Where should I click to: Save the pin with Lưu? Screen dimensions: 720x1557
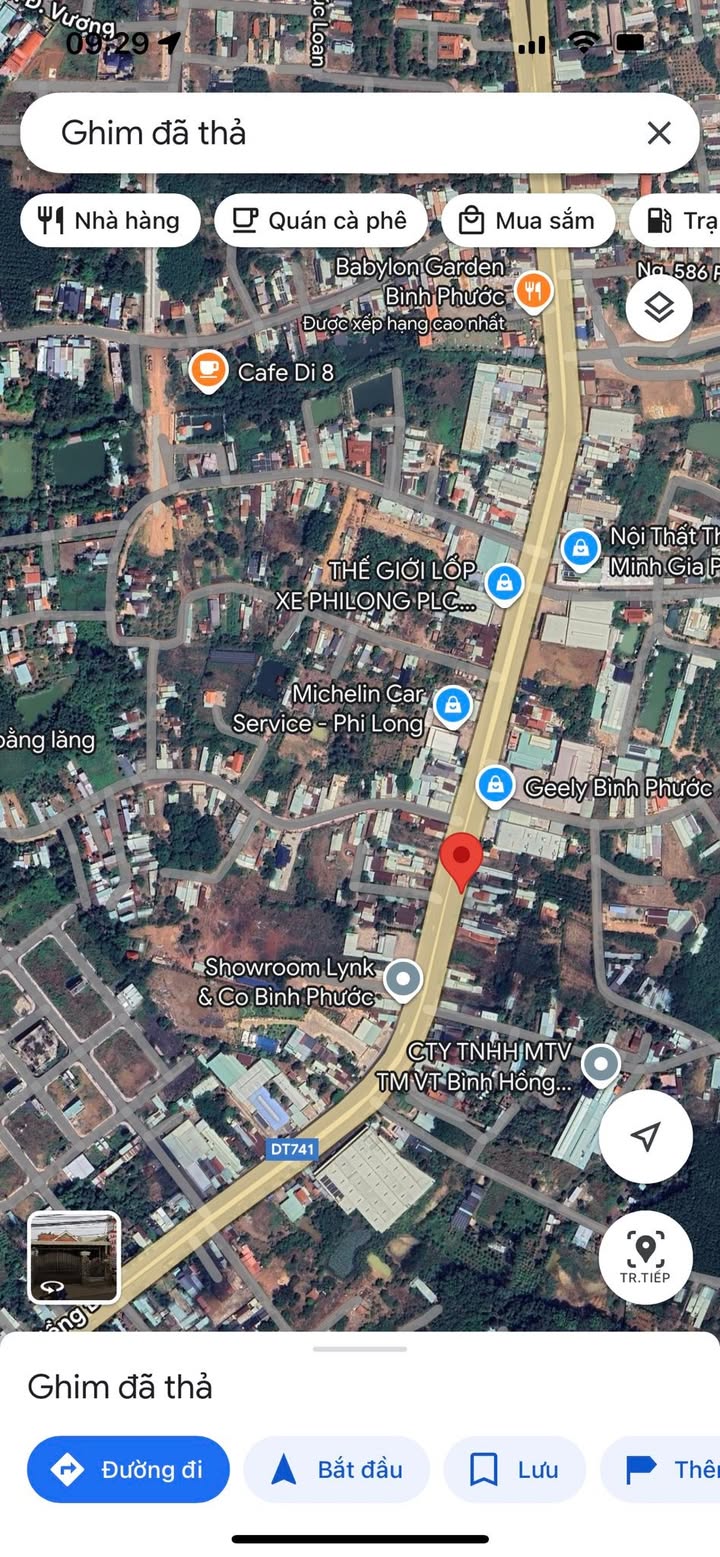click(514, 1469)
